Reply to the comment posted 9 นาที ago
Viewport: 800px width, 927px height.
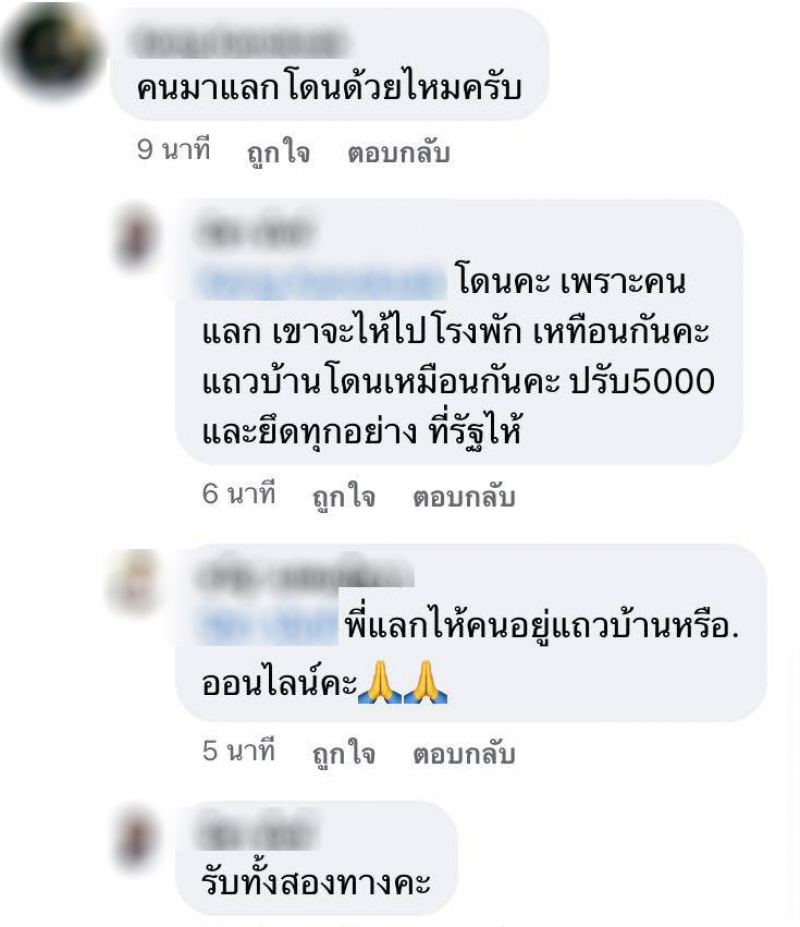pos(398,153)
